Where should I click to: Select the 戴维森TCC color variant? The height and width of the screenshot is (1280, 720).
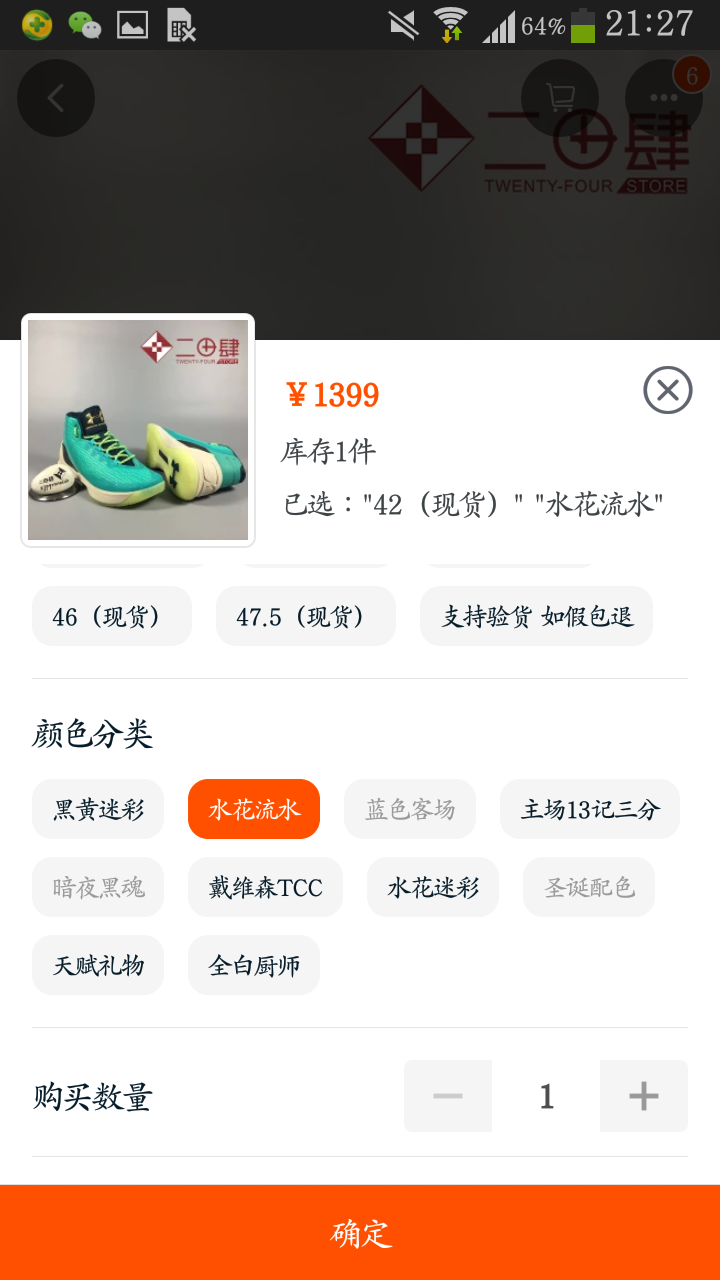265,886
